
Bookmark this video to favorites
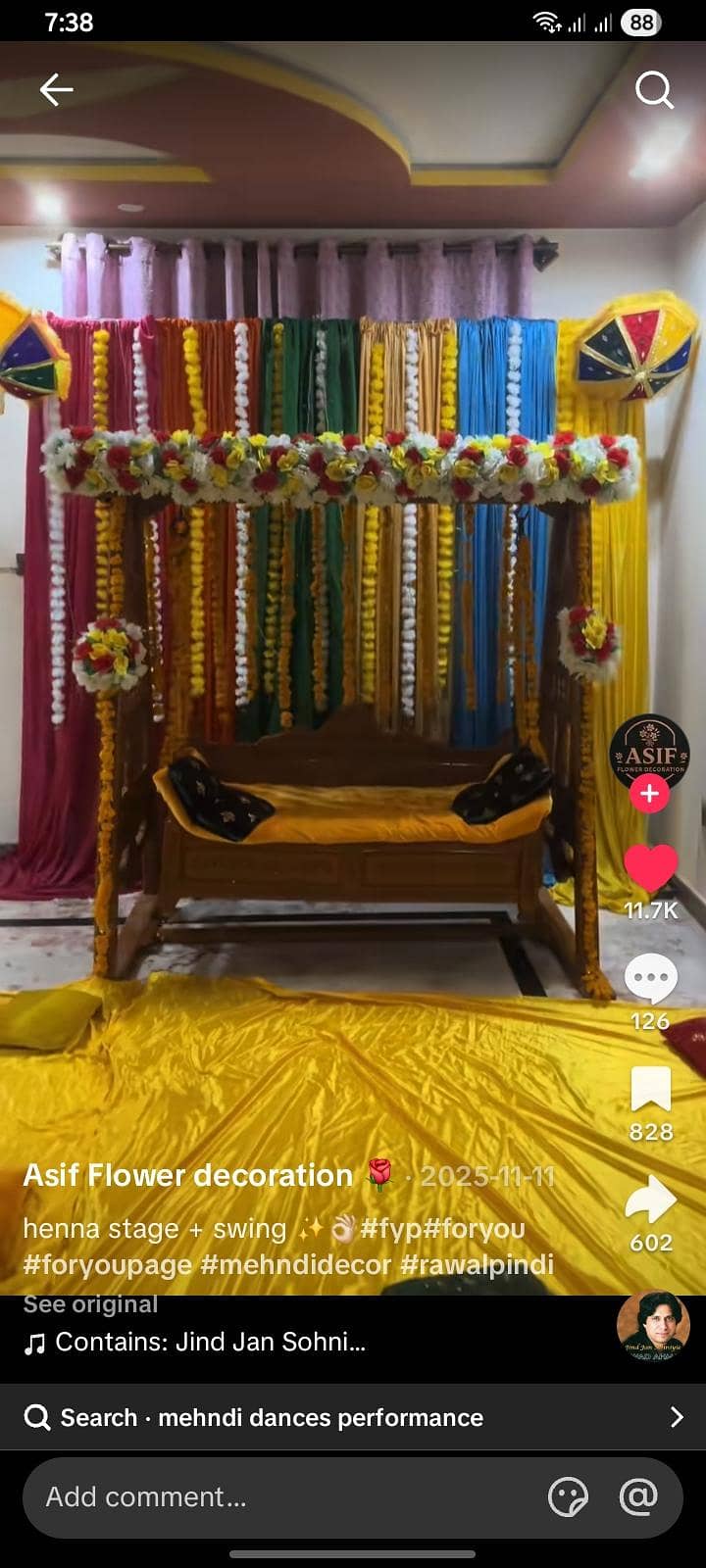(x=651, y=1089)
